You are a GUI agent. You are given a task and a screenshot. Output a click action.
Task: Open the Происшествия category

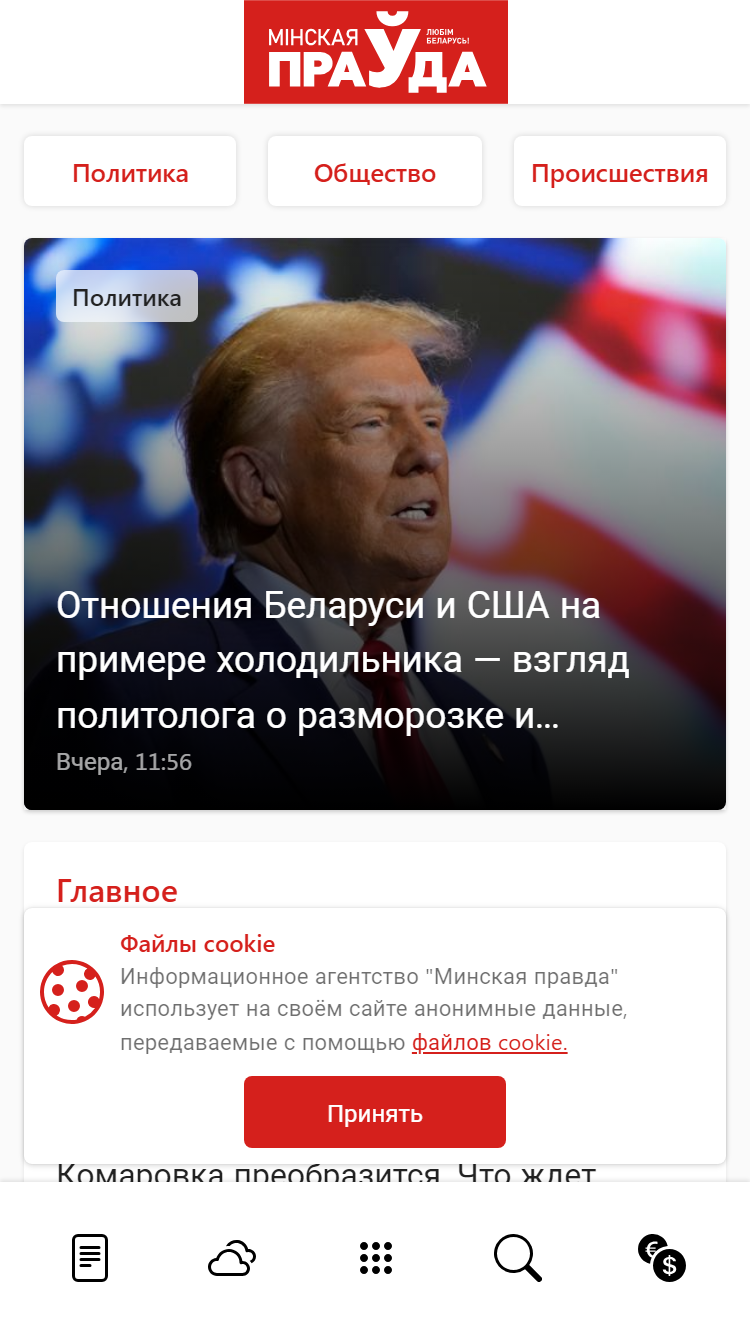(620, 172)
